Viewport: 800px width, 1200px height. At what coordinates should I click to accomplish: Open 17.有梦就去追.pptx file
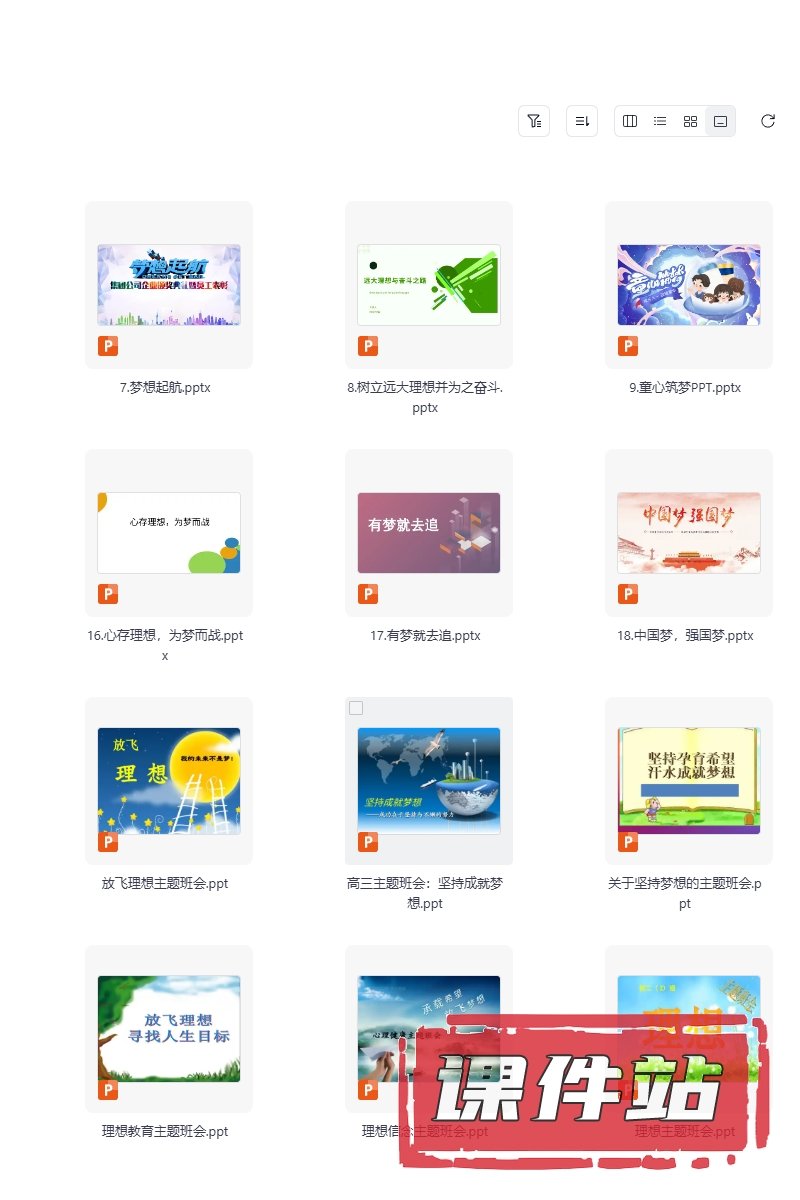(x=429, y=533)
